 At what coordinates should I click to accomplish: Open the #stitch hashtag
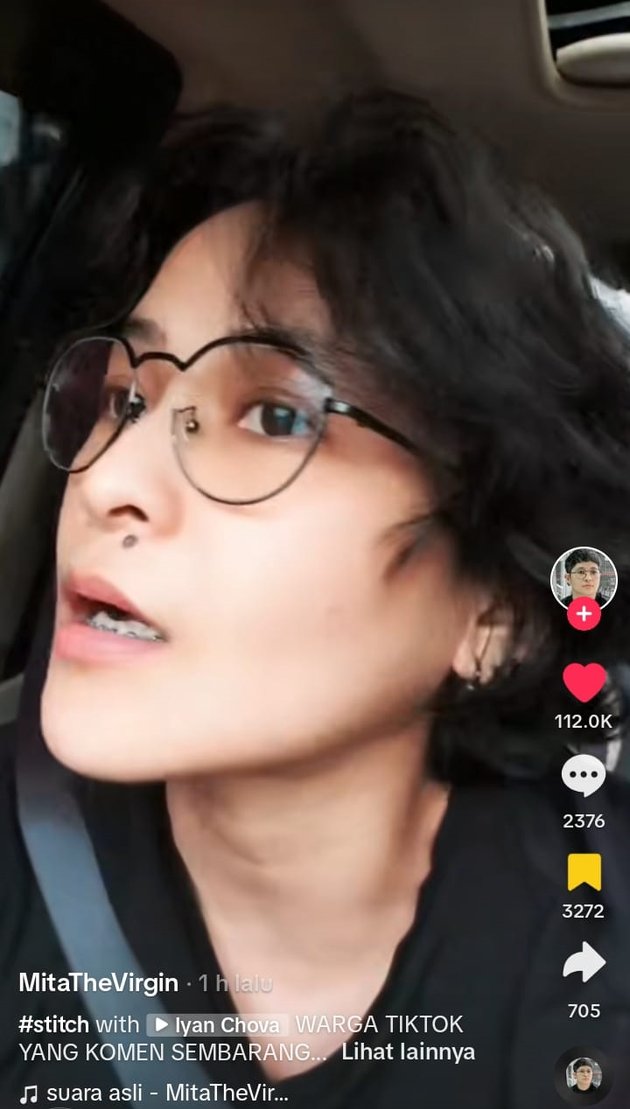tap(53, 1025)
